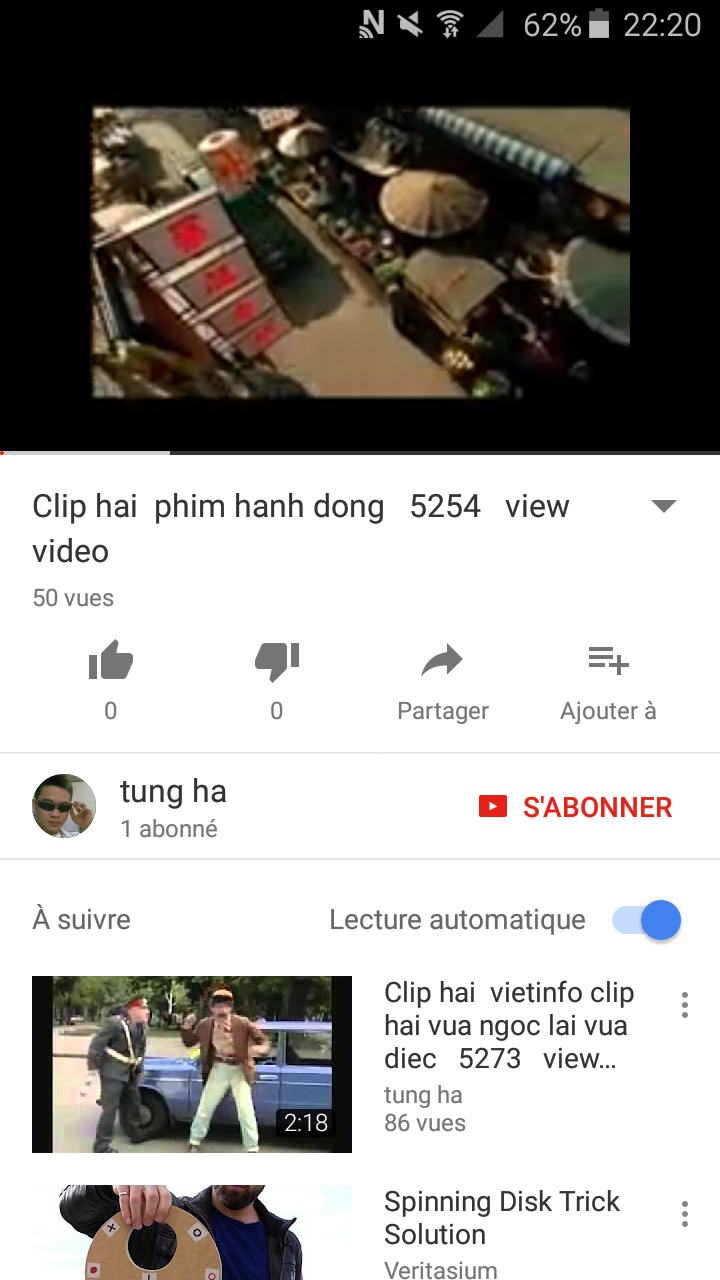Open options for Spinning Disk Trick Solution
Screen dimensions: 720x1280
(685, 1213)
